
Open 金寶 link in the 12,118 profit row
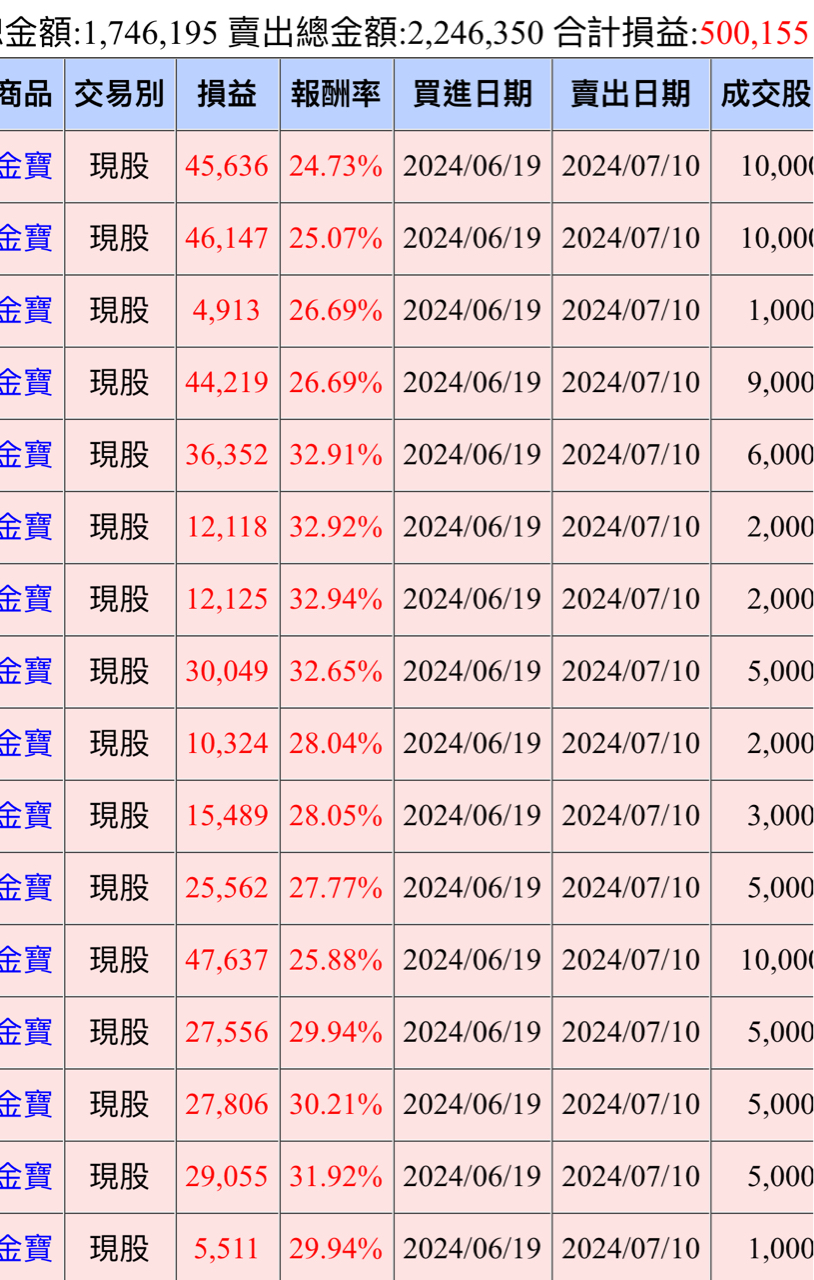click(25, 527)
